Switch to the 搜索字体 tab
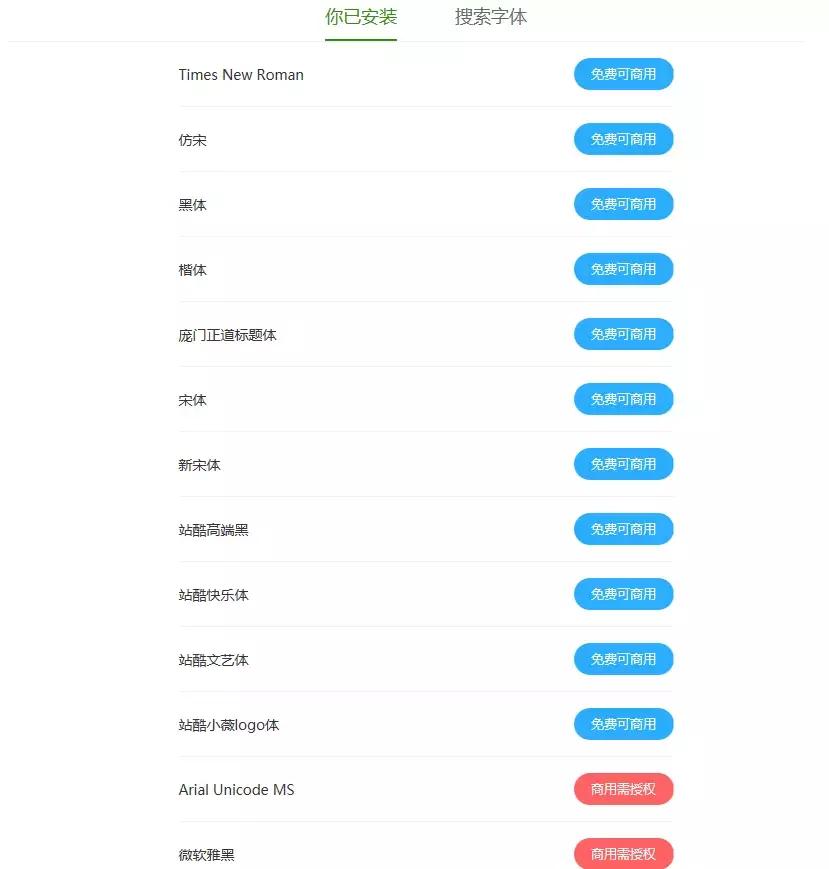 (490, 17)
